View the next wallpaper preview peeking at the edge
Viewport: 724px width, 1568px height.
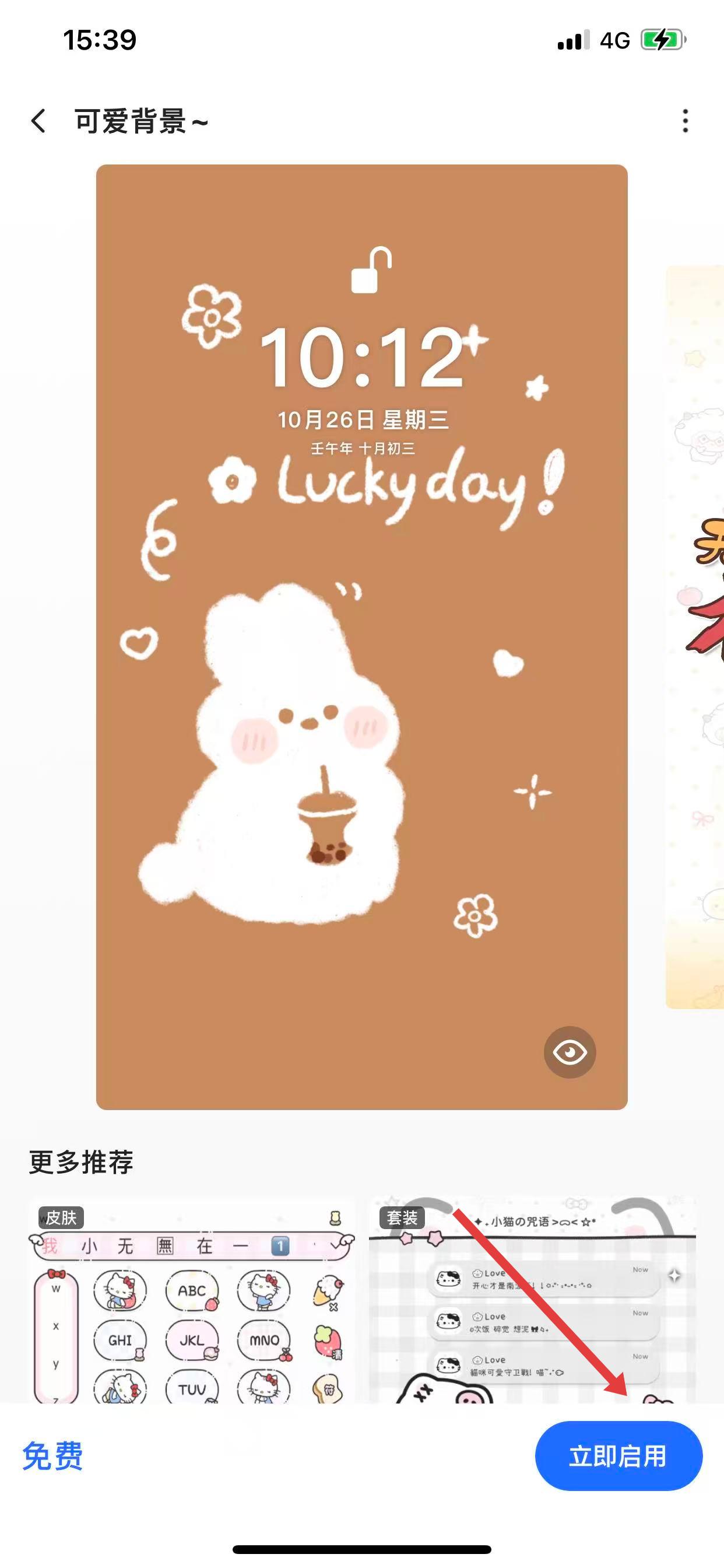pos(695,636)
